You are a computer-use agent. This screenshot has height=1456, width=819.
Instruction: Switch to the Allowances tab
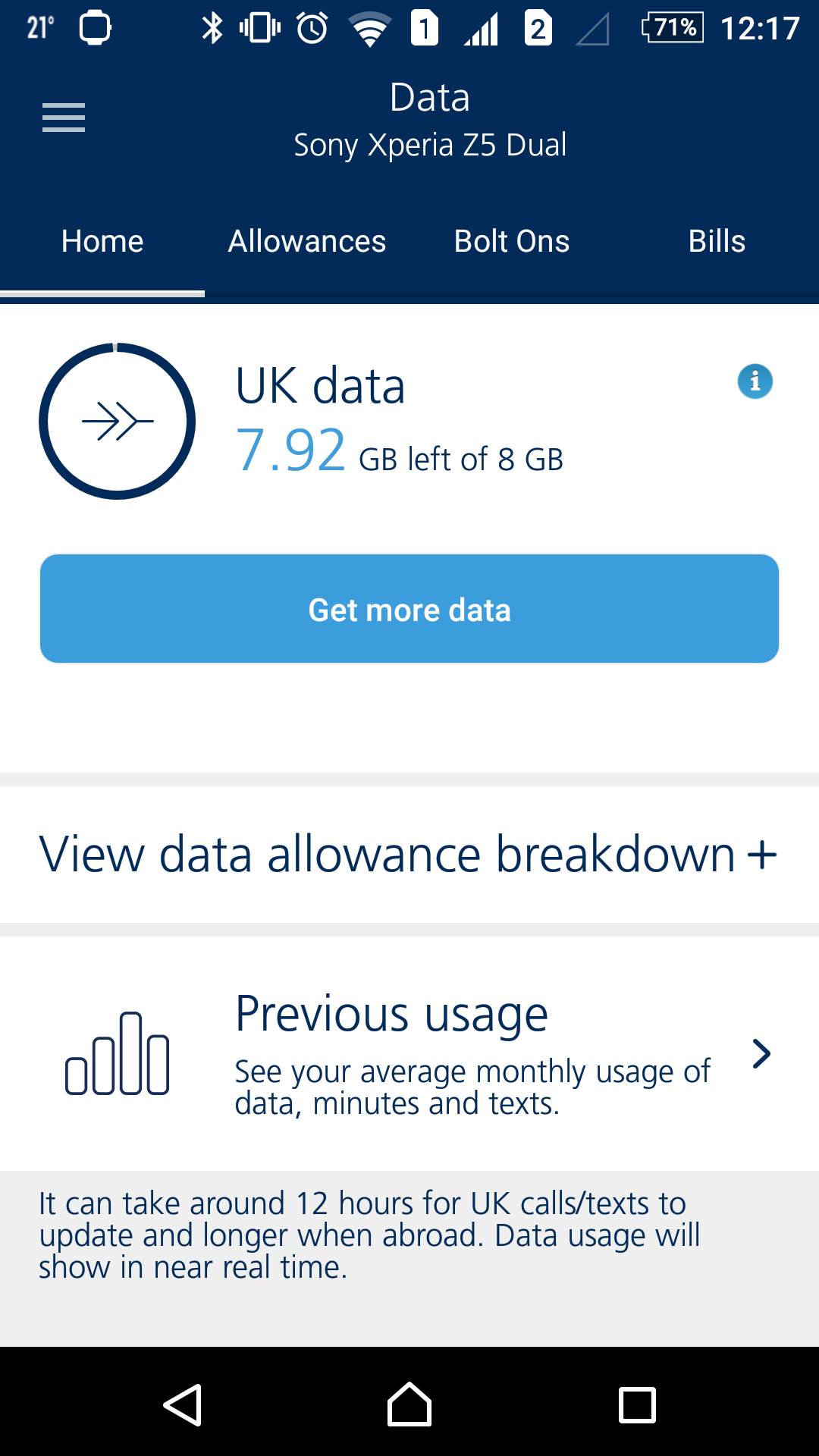306,240
